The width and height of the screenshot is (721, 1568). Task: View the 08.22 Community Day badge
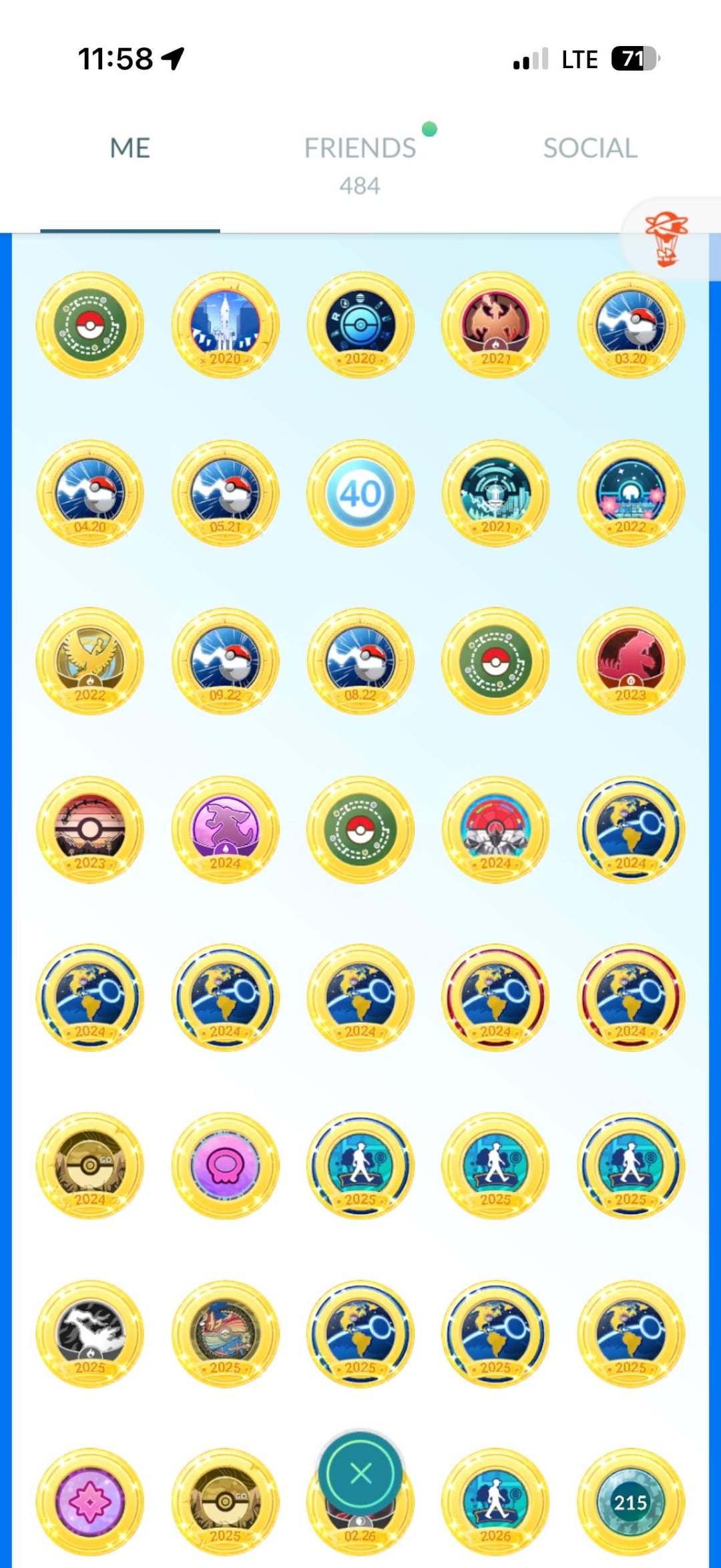point(360,661)
